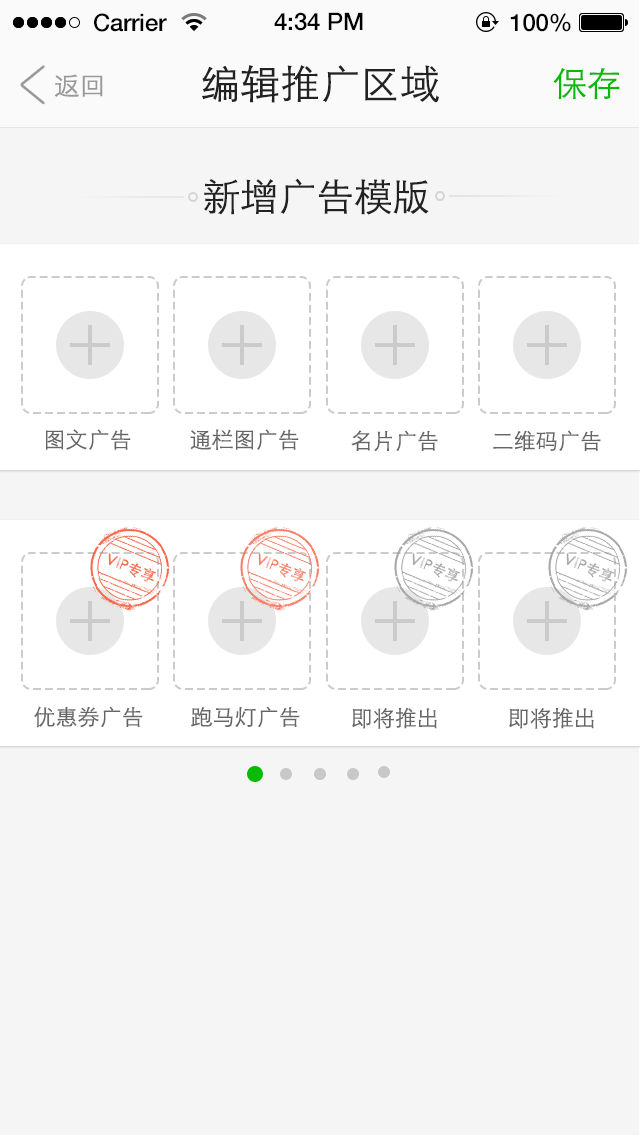Screen dimensions: 640x1136
Task: Save changes with 保存
Action: [x=586, y=84]
